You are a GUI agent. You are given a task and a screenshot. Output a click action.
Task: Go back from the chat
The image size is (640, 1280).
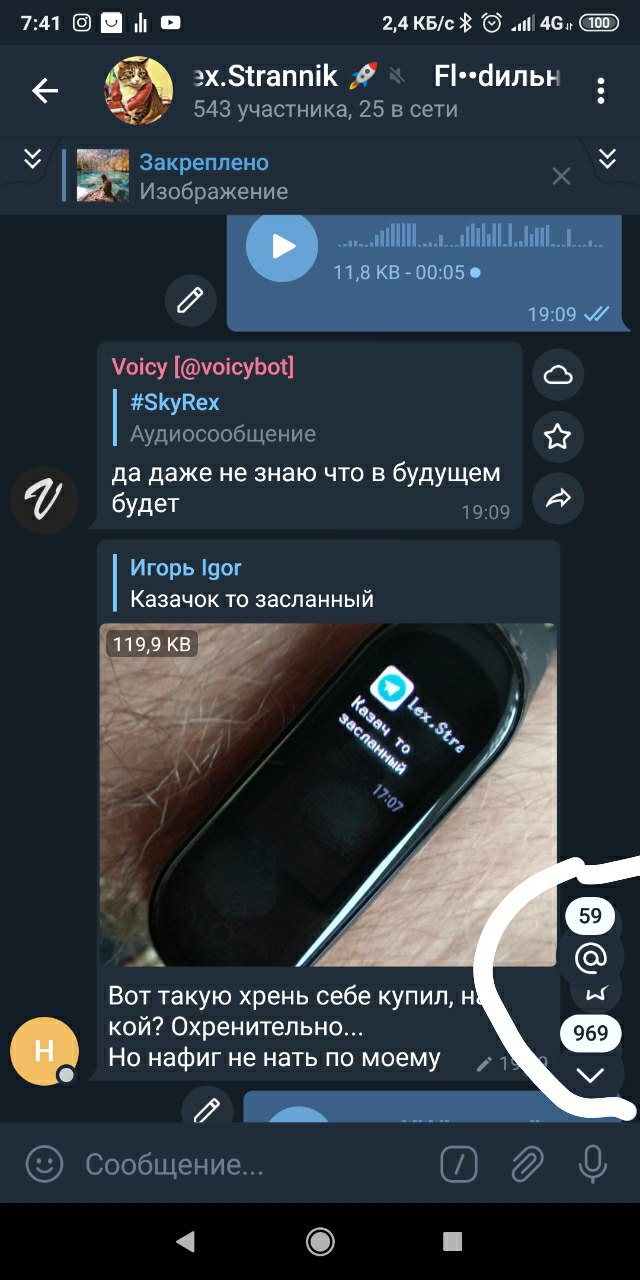click(x=45, y=91)
